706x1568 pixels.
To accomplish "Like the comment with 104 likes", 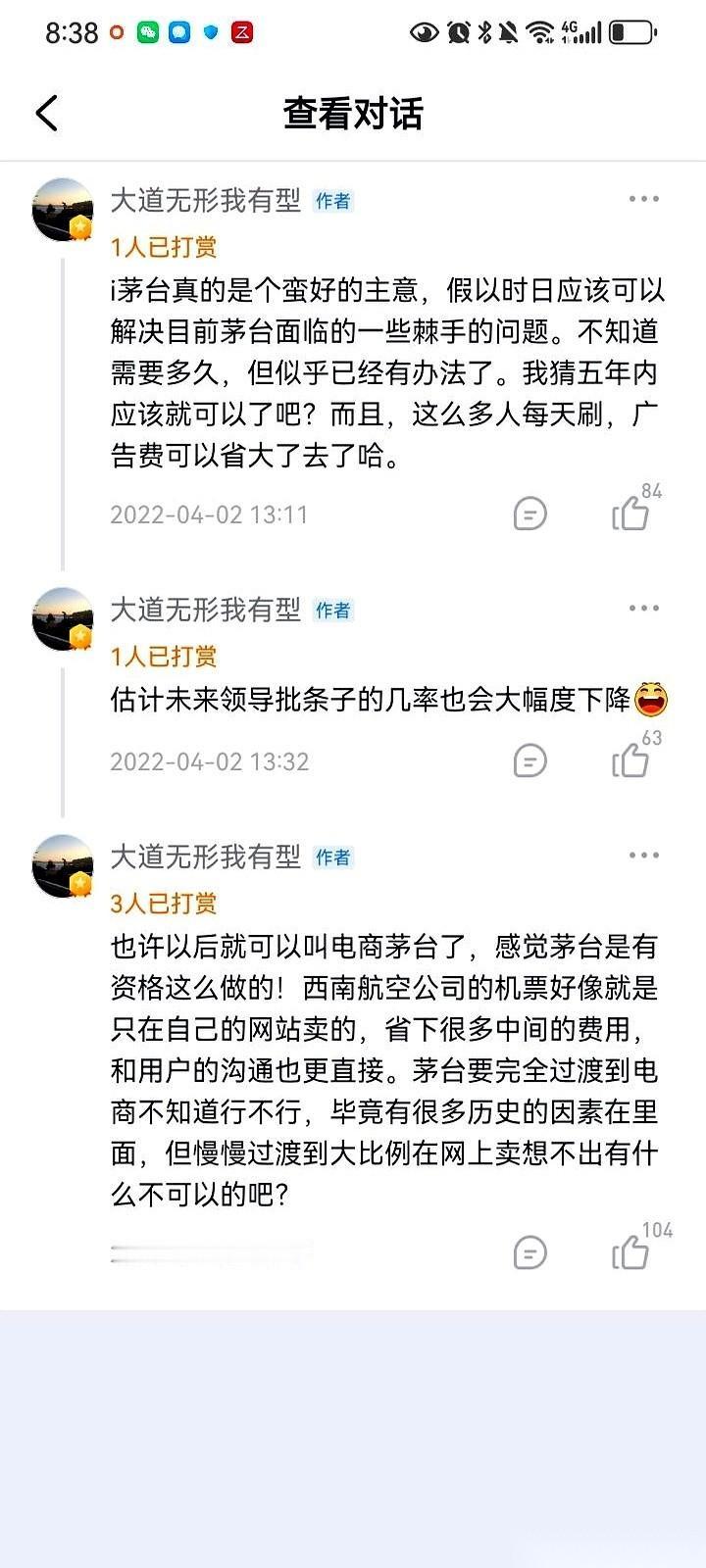I will pos(632,1253).
